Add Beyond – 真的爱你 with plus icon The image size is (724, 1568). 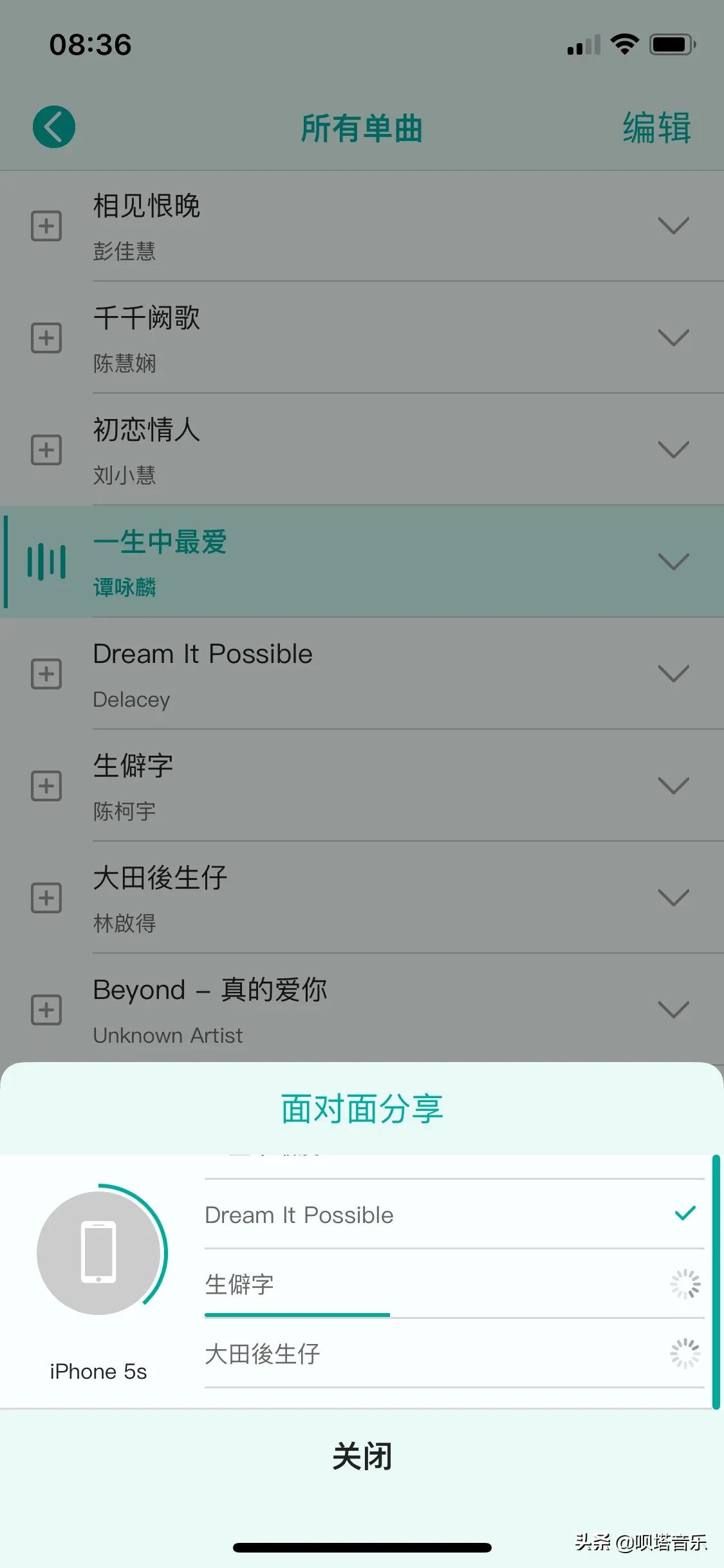(x=46, y=1010)
